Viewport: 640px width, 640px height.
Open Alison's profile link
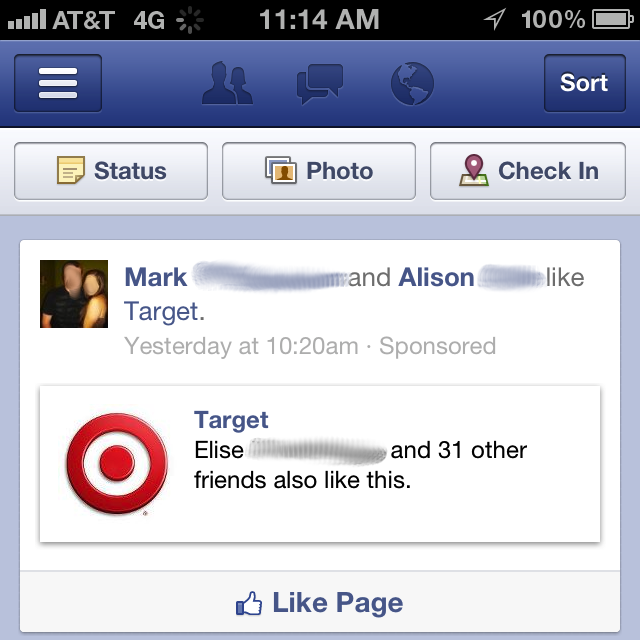pos(436,277)
